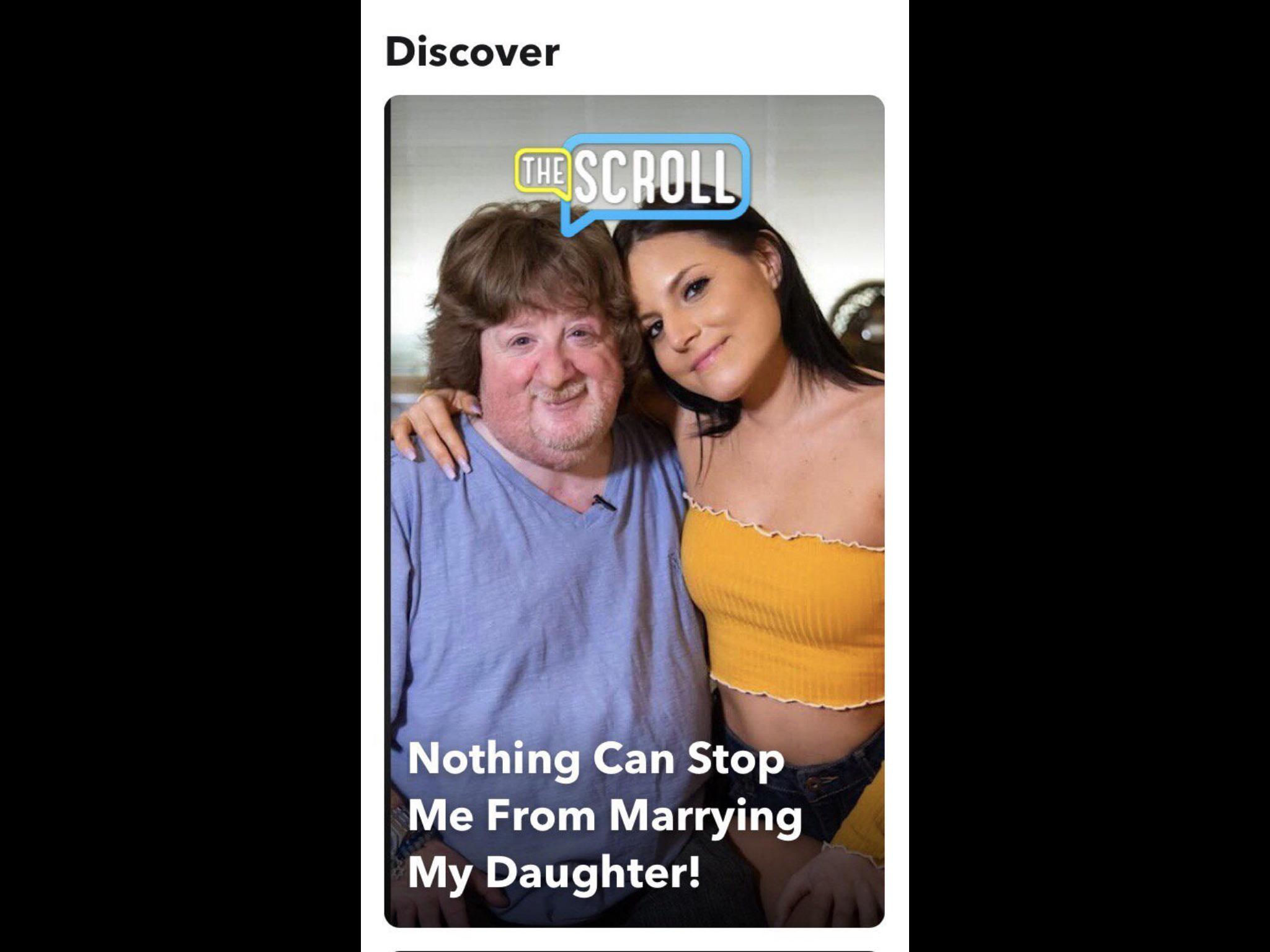Open The Scroll story about marrying daughter
This screenshot has width=1270, height=952.
coord(634,511)
